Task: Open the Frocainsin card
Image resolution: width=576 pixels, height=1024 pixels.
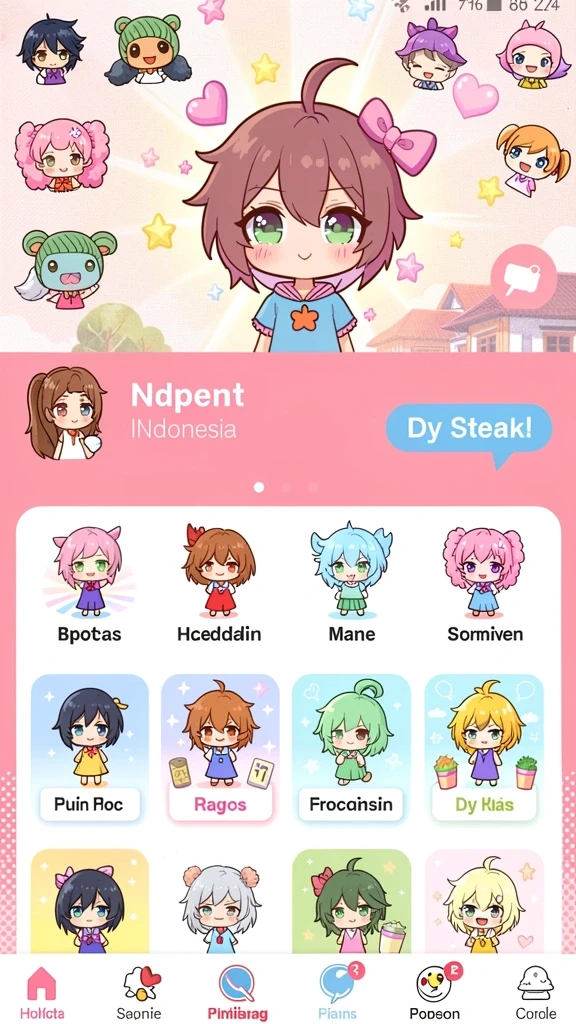Action: click(x=351, y=748)
